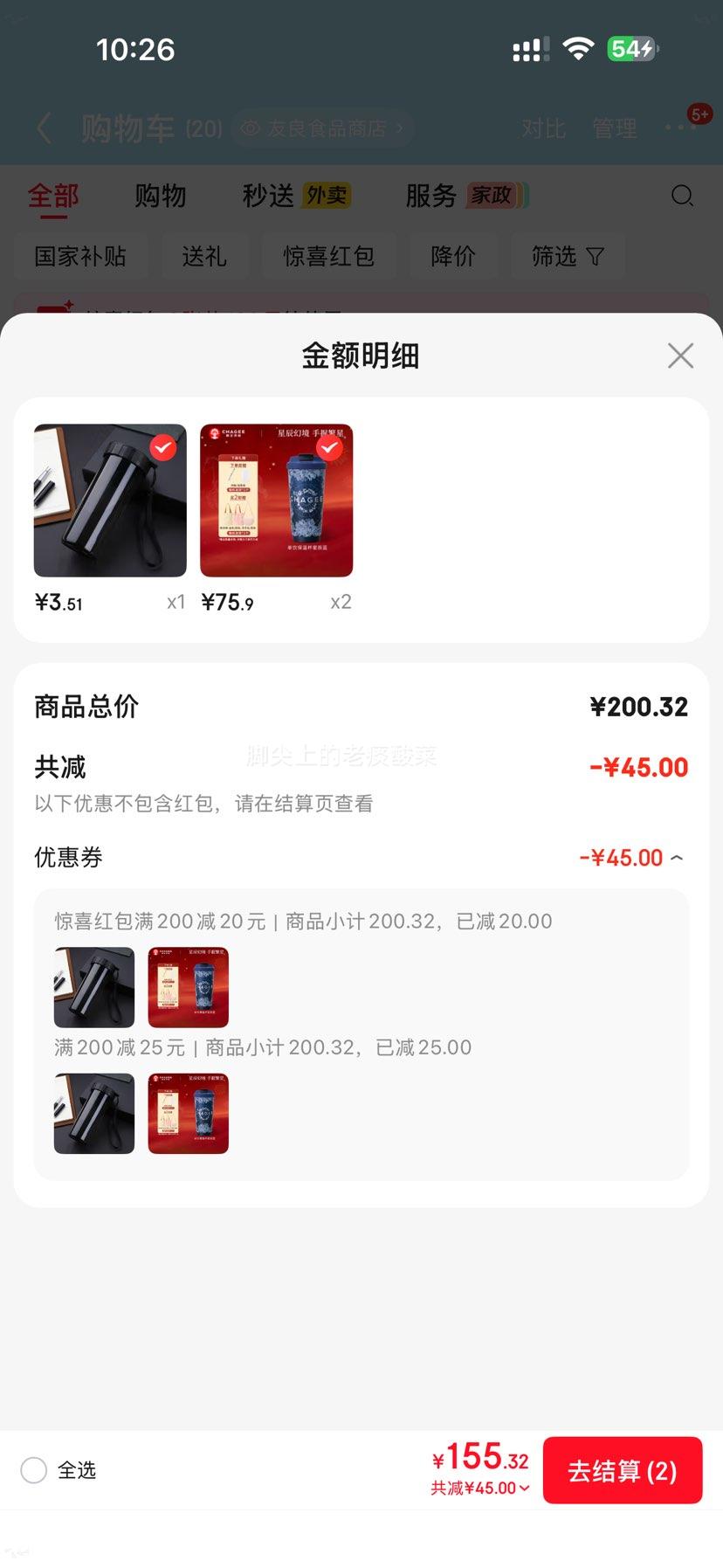Open the 筛选 filter options
The image size is (723, 1568).
(568, 256)
